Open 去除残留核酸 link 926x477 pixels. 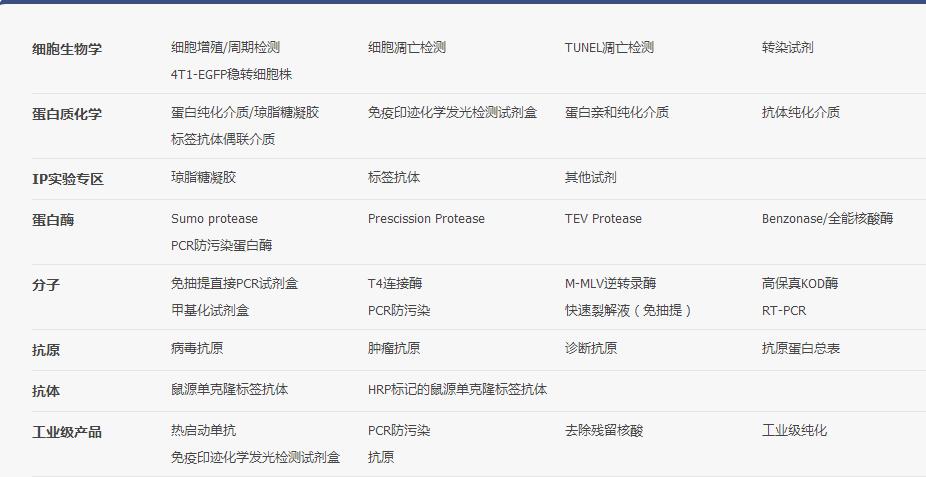click(x=603, y=430)
